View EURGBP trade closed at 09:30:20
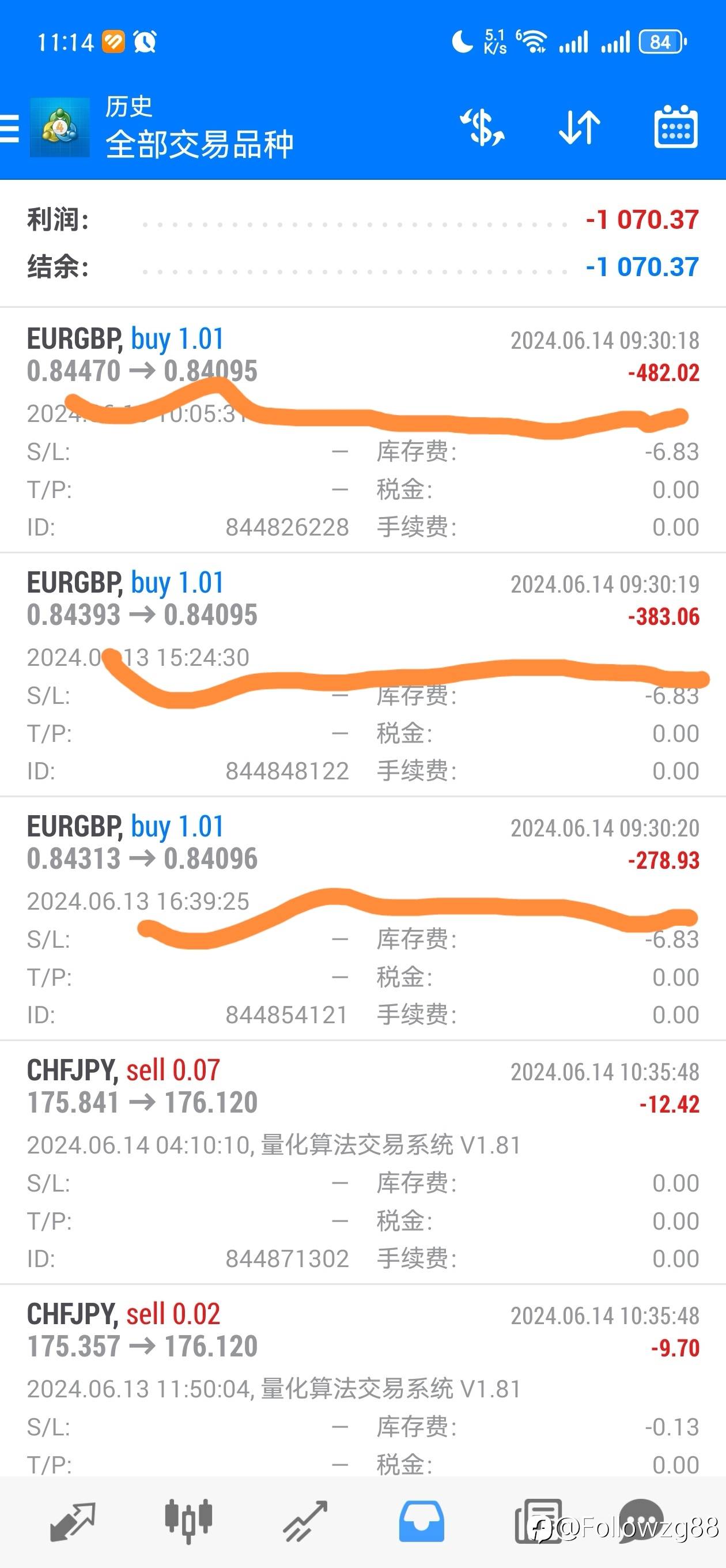 point(362,918)
